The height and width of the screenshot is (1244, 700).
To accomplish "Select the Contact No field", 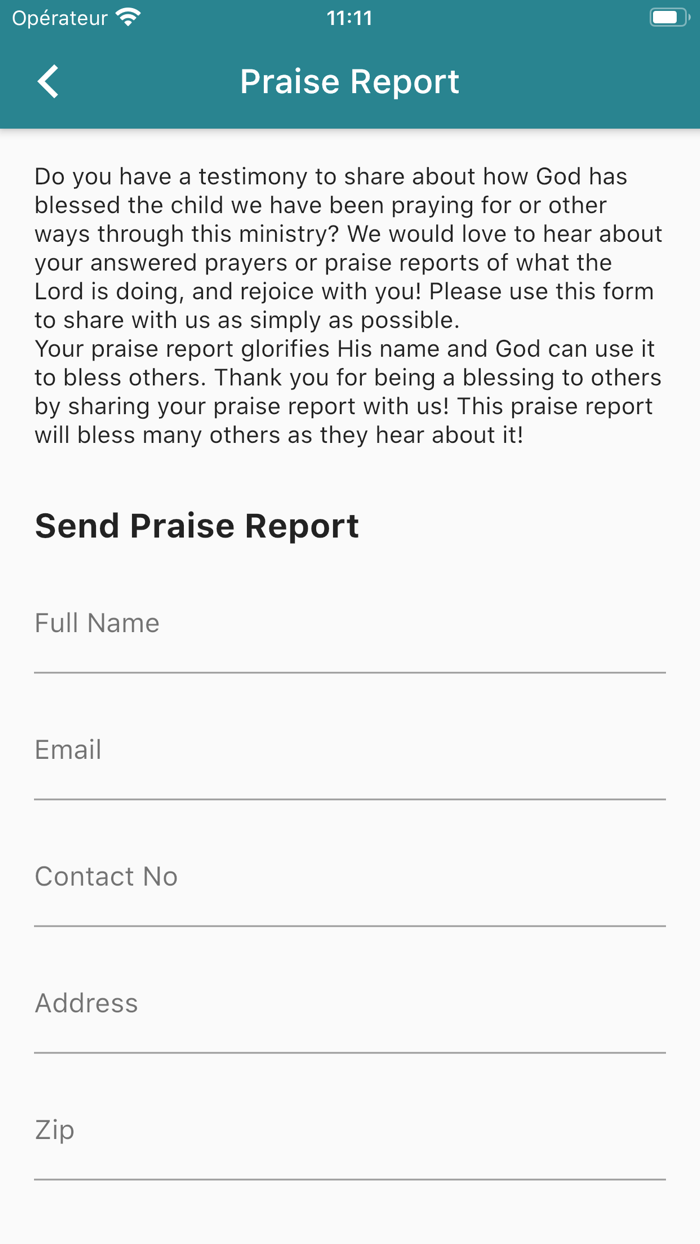I will (349, 888).
